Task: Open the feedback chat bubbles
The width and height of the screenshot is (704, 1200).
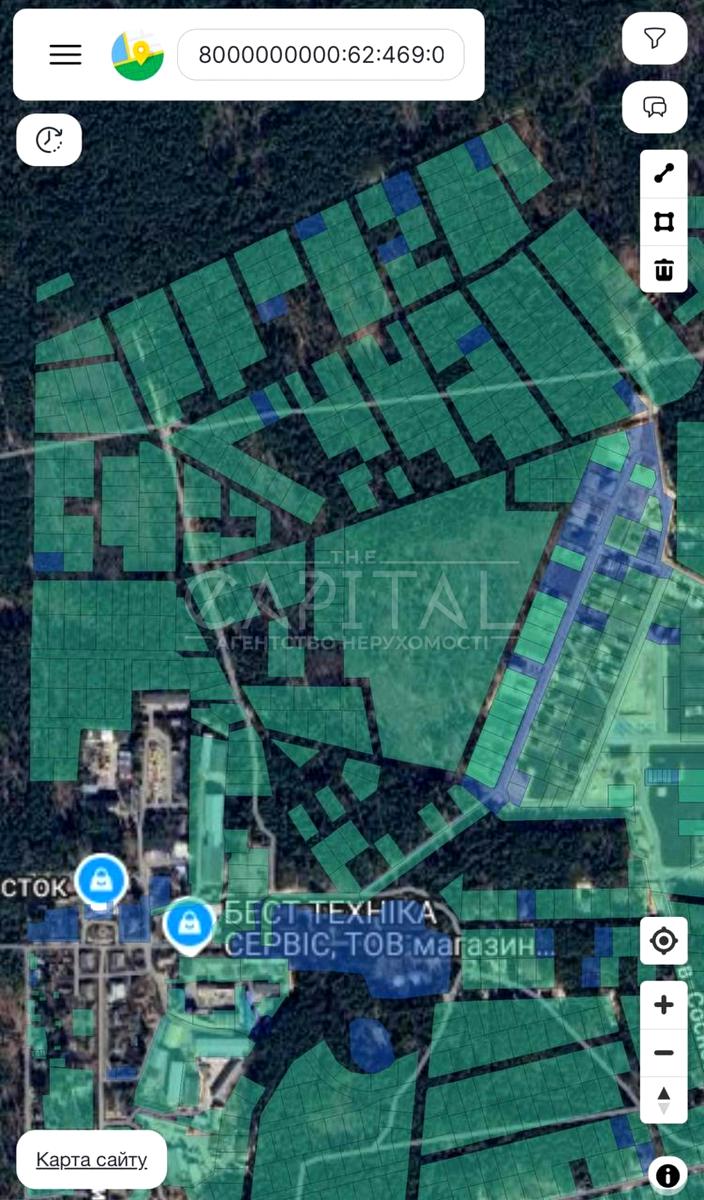Action: (x=655, y=106)
